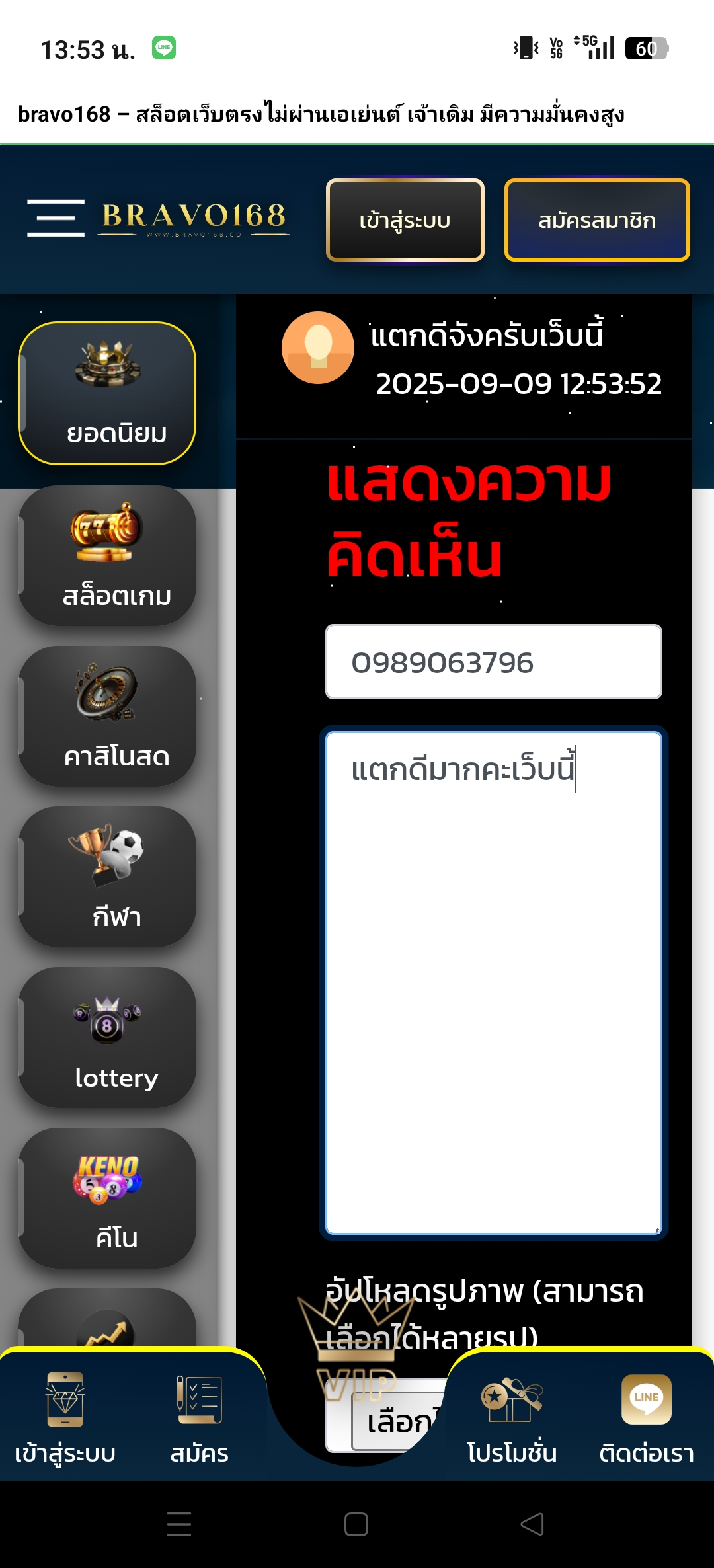Image resolution: width=714 pixels, height=1568 pixels.
Task: Select the ยอดนิยม popular category
Action: click(x=107, y=393)
